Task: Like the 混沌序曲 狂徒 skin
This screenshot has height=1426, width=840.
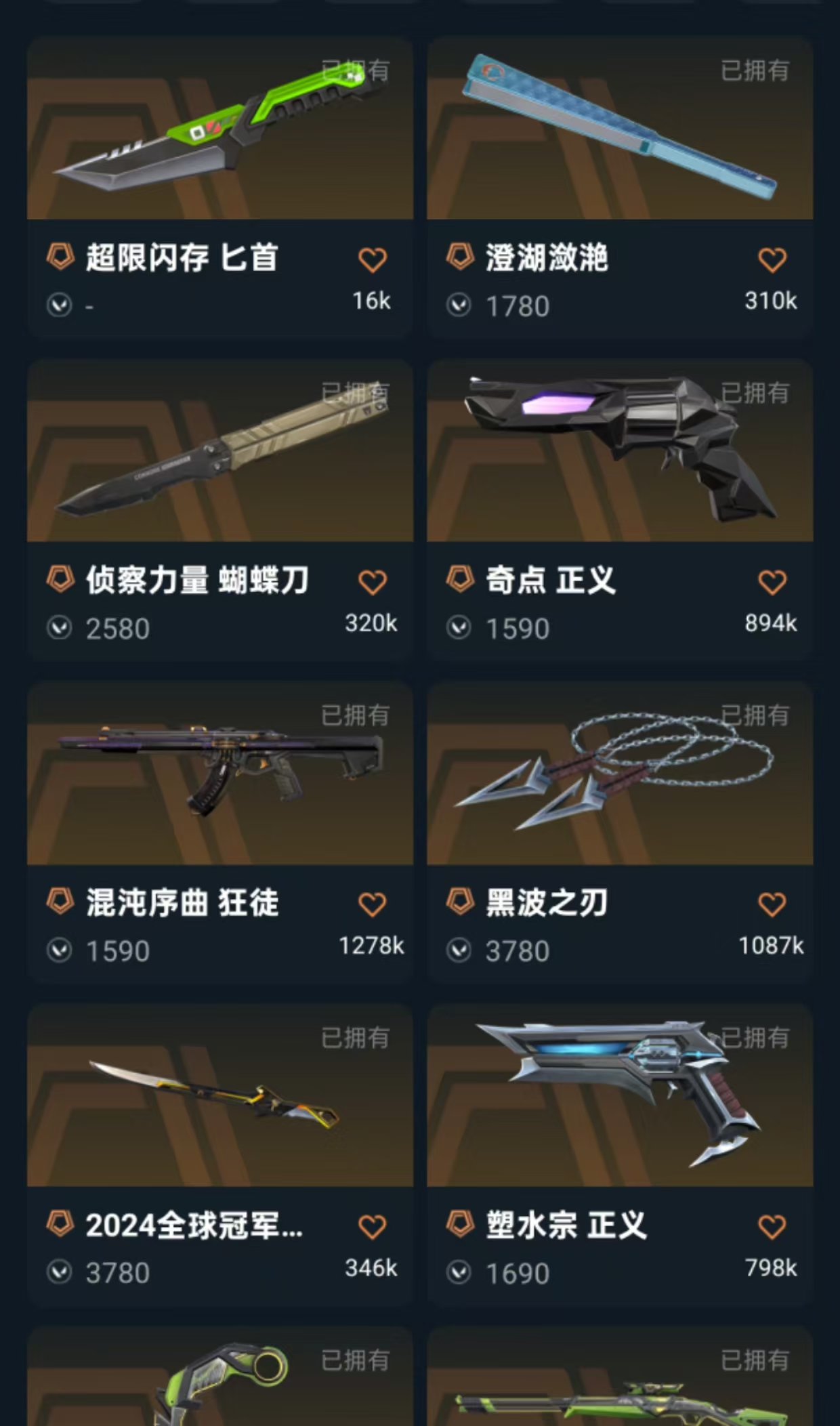Action: pyautogui.click(x=372, y=904)
